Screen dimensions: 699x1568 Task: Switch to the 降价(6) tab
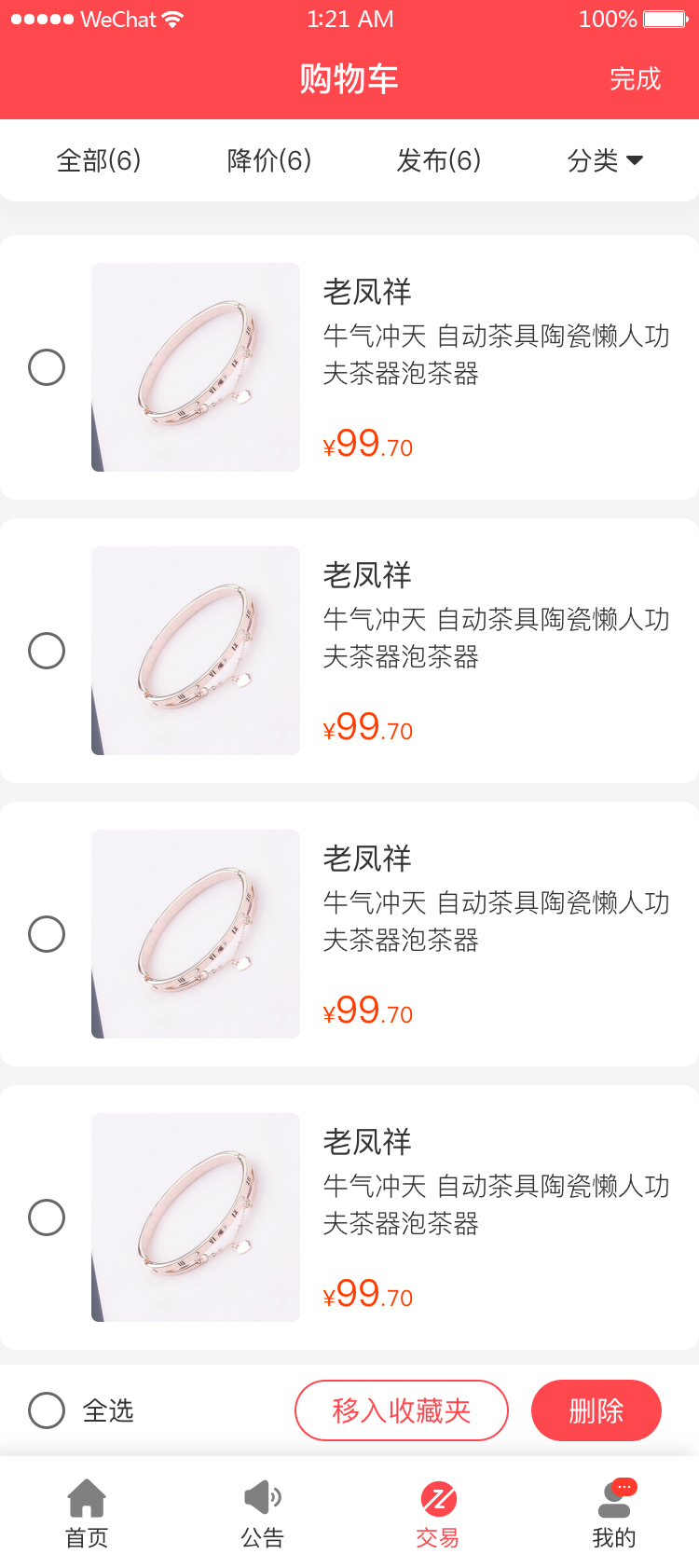269,160
